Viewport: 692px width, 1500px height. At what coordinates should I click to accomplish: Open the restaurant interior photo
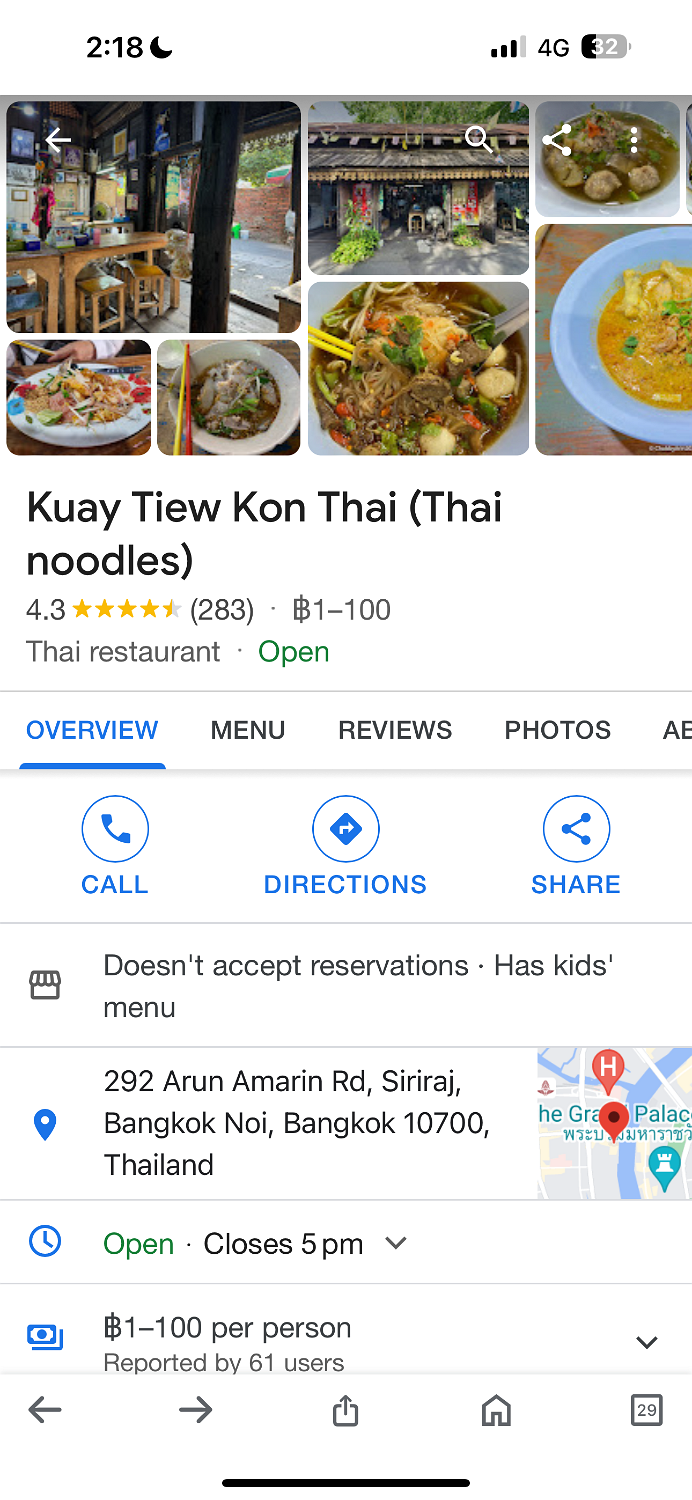pyautogui.click(x=153, y=216)
